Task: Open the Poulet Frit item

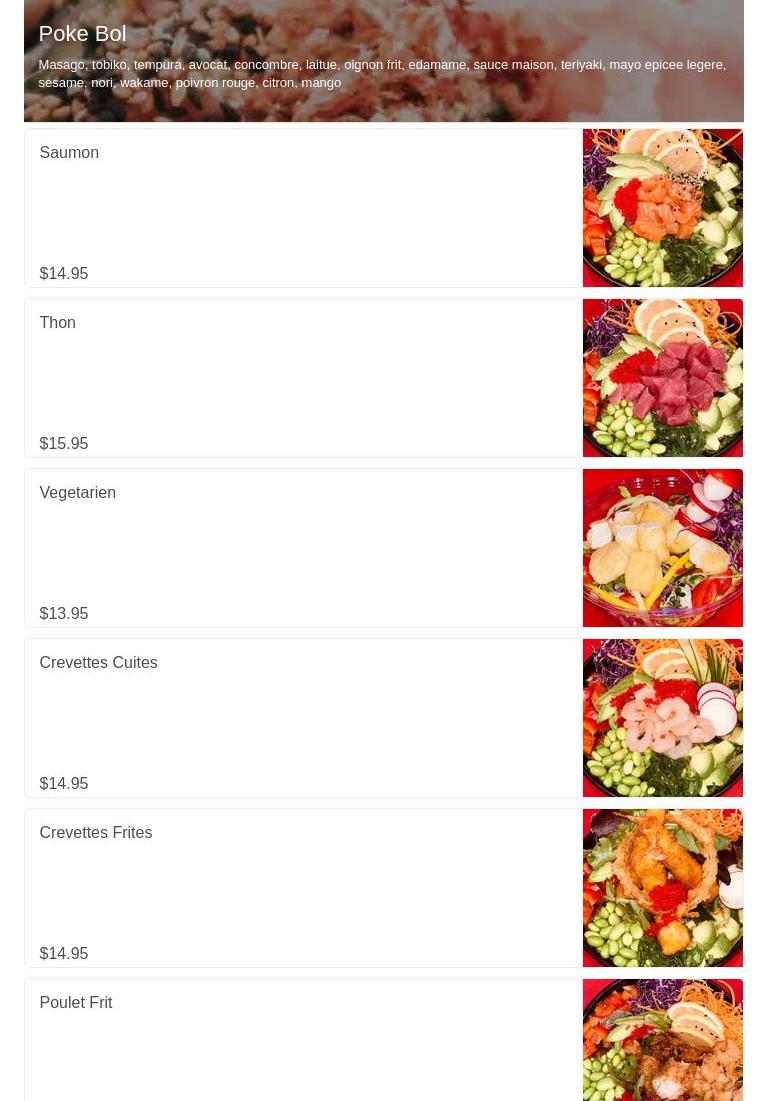Action: point(76,1003)
